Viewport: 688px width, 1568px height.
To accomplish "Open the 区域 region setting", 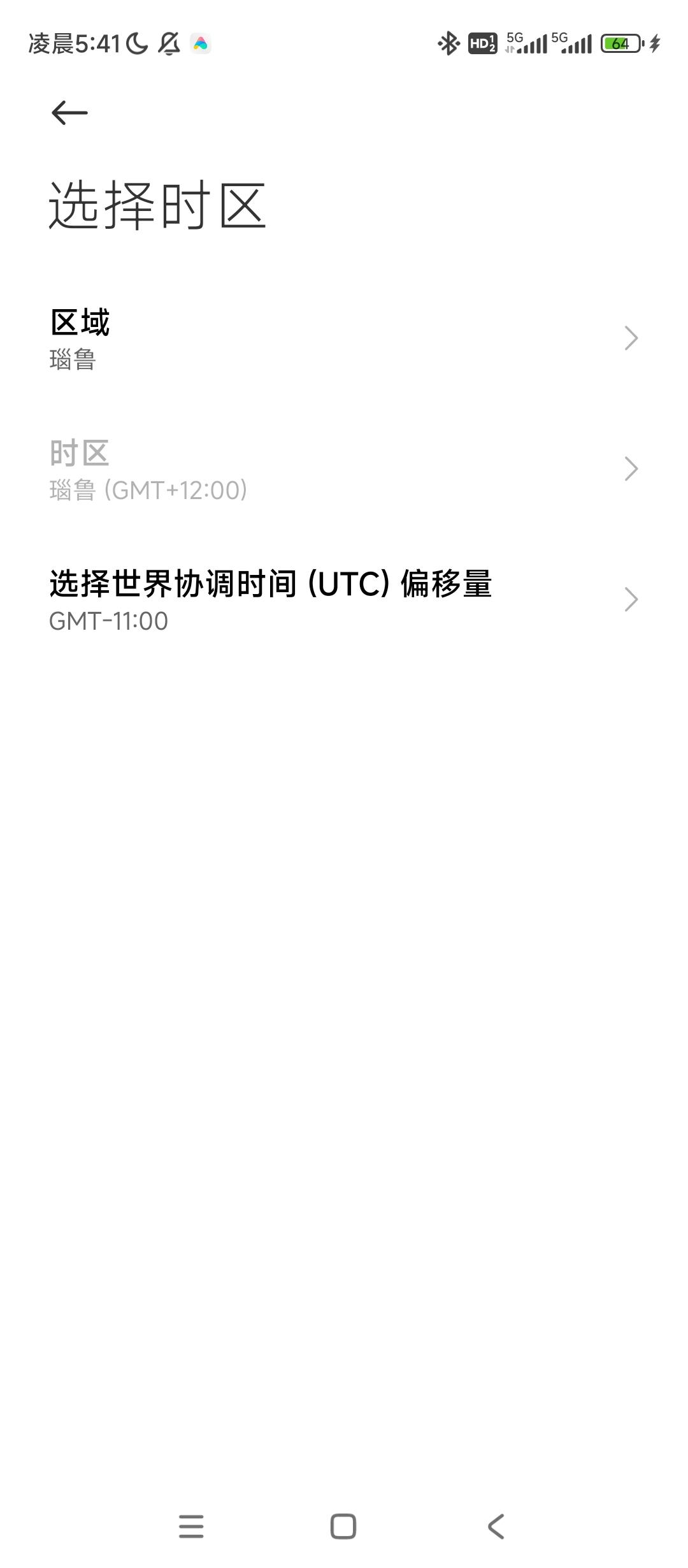I will click(344, 338).
